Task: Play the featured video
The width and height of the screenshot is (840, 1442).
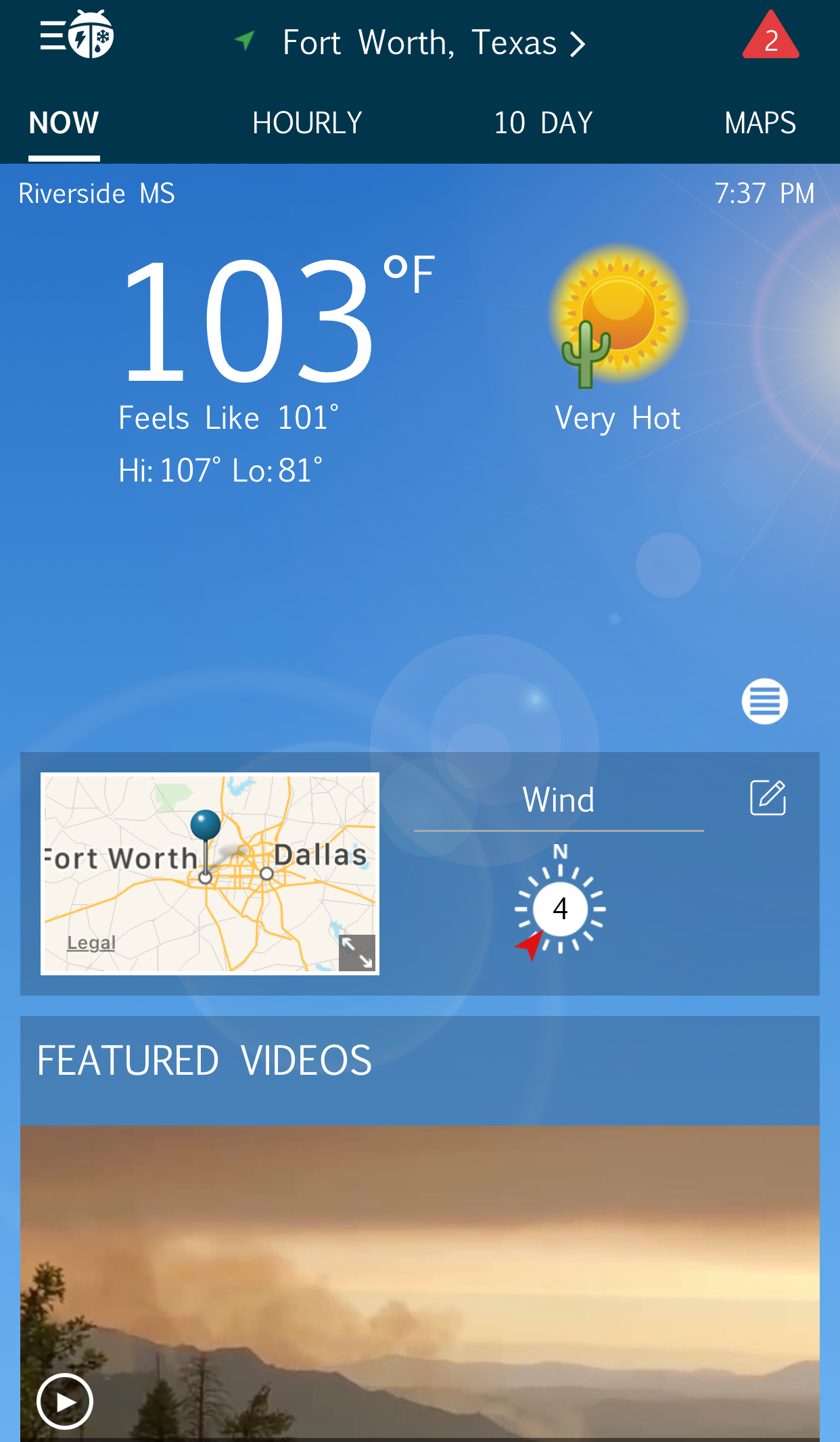Action: (x=65, y=1401)
